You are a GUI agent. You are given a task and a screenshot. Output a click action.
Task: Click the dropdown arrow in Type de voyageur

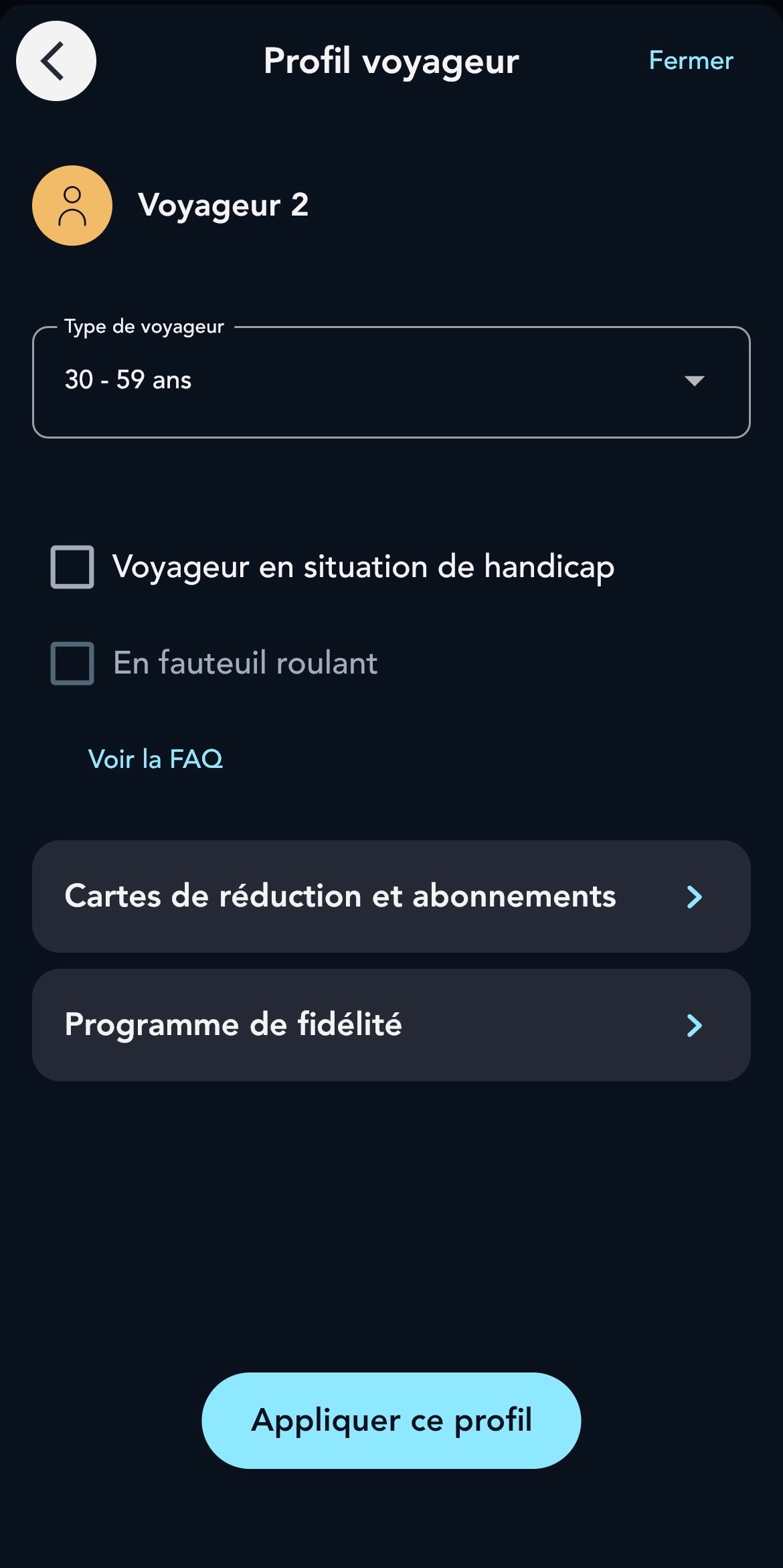pos(694,382)
